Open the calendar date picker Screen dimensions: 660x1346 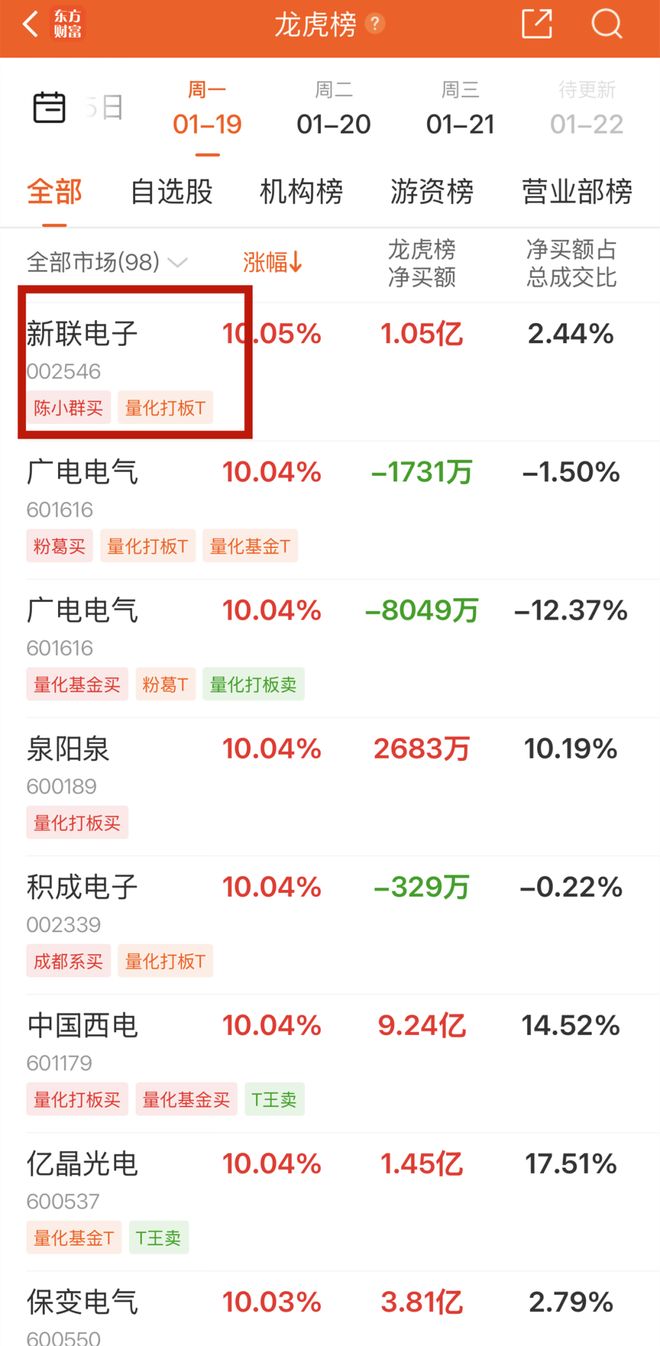tap(49, 107)
